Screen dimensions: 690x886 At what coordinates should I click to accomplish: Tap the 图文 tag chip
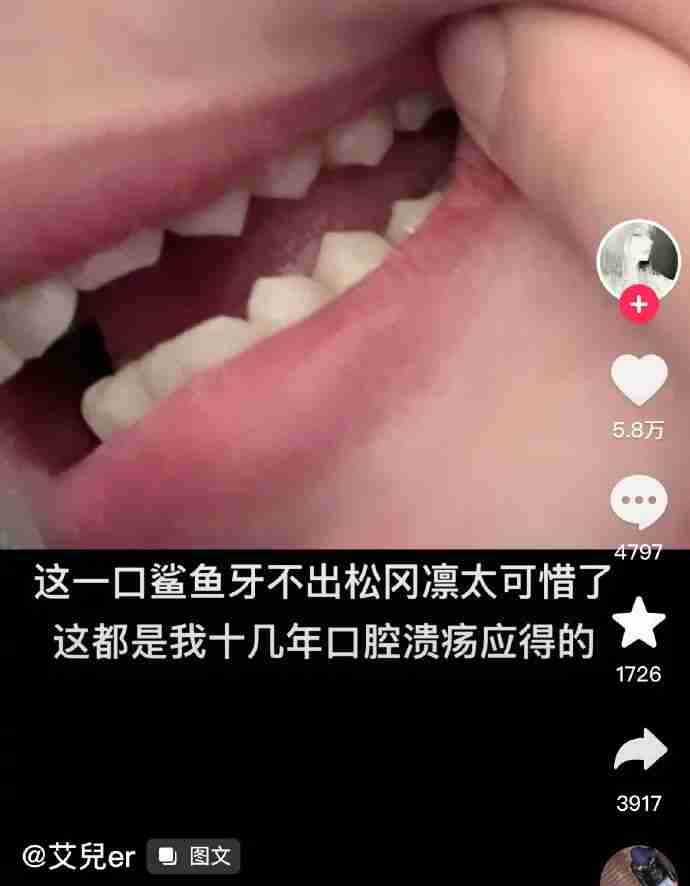coord(194,856)
